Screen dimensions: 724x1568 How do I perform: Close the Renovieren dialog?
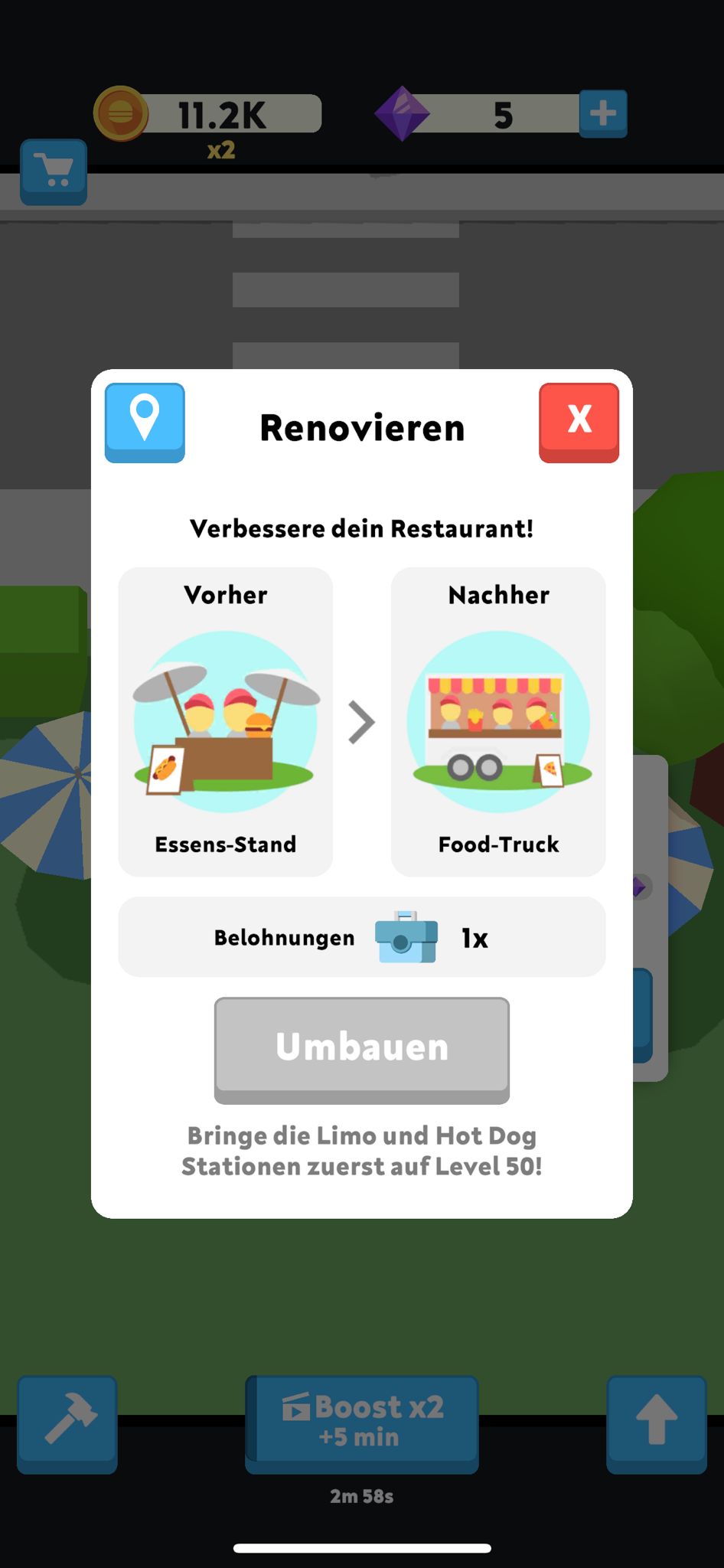tap(579, 423)
